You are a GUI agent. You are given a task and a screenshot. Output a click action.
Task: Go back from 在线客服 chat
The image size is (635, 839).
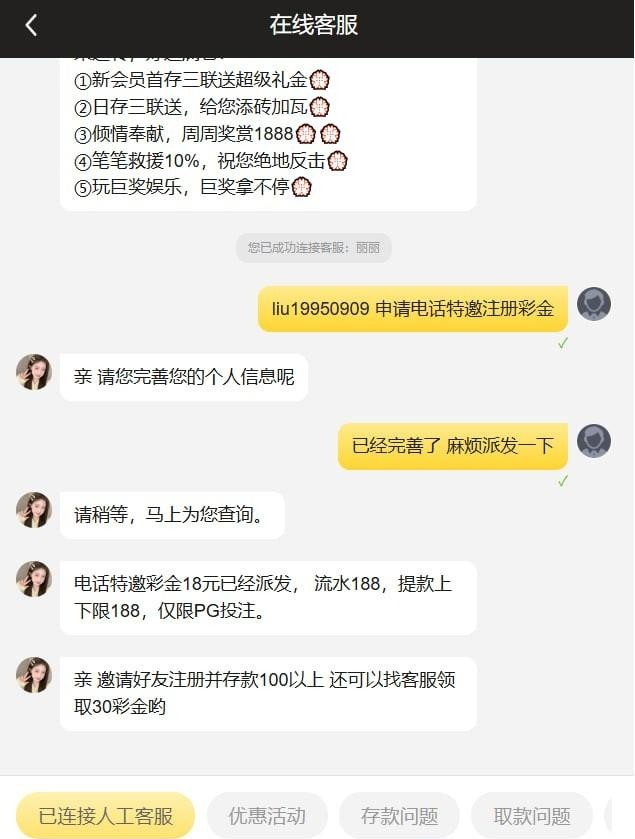(x=31, y=26)
